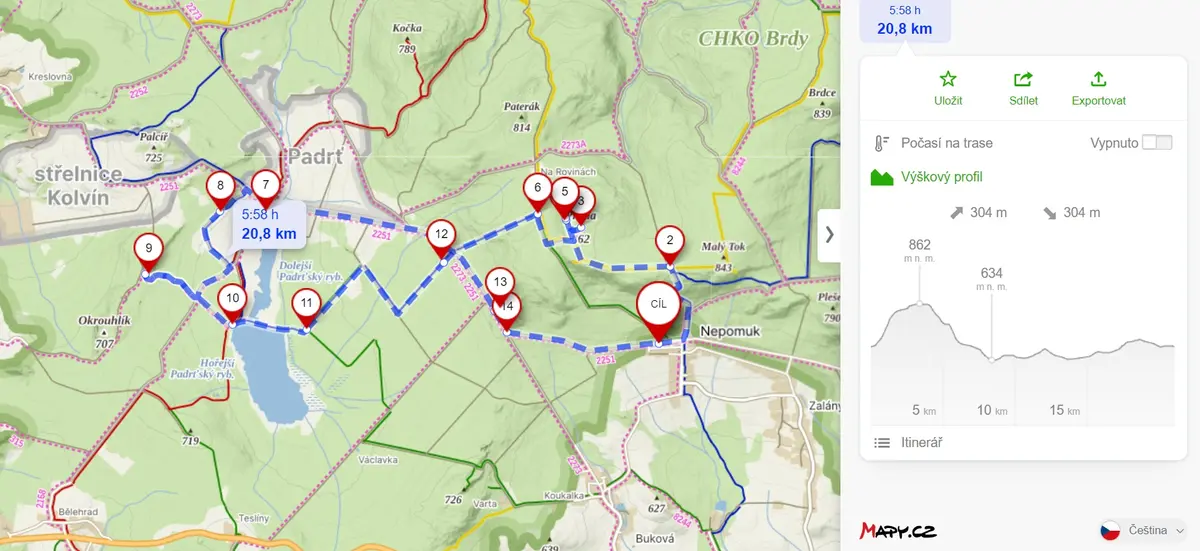The height and width of the screenshot is (551, 1200).
Task: Share the route via Sdílet
Action: click(x=1023, y=88)
